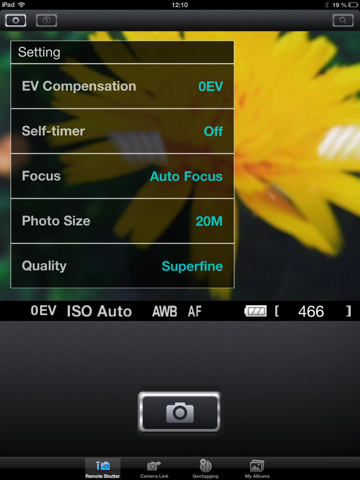Open the Focus mode setting
This screenshot has width=360, height=480.
[x=122, y=176]
